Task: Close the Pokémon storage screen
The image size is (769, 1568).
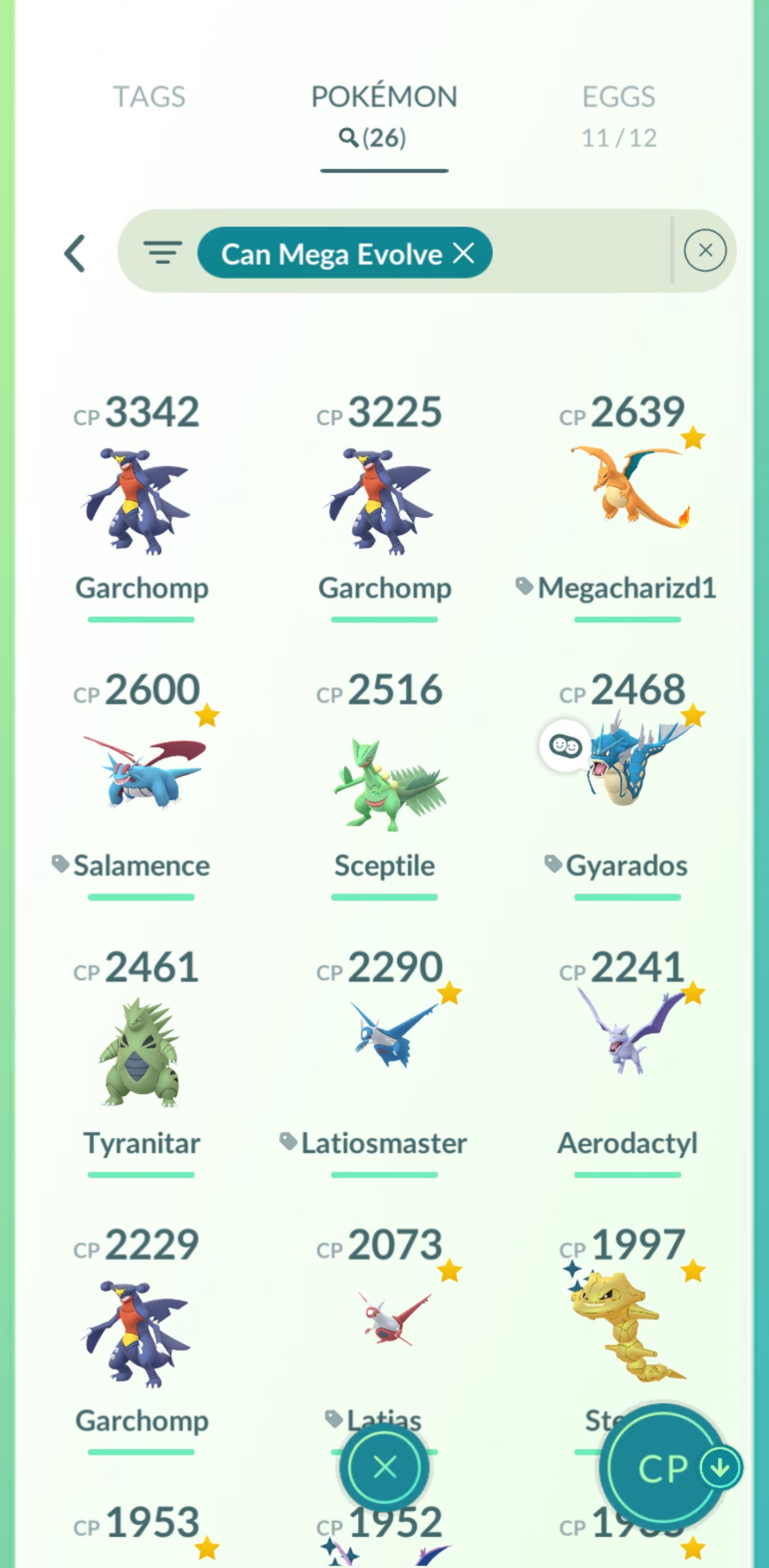Action: (384, 1468)
